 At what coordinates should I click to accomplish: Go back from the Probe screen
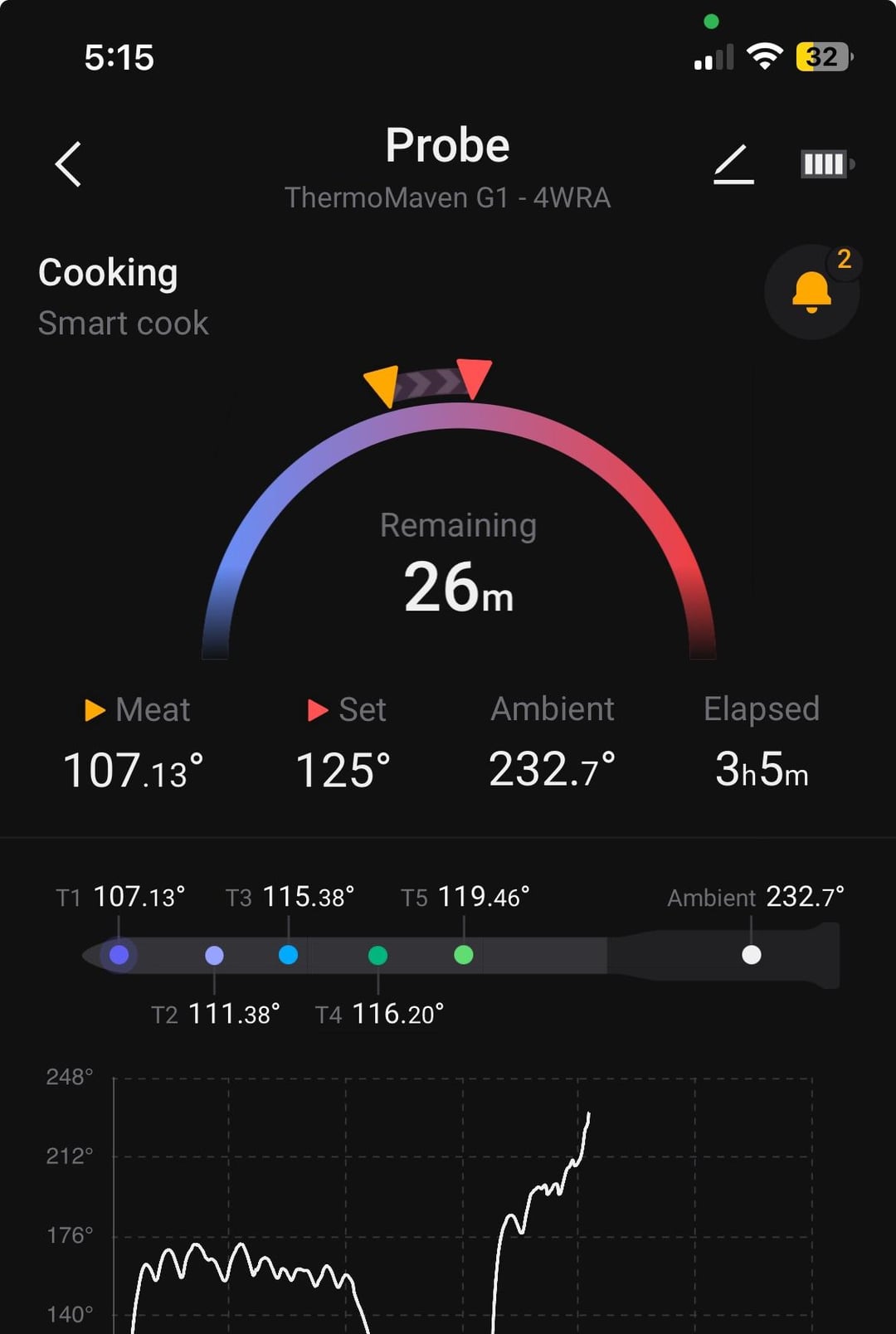(x=69, y=164)
